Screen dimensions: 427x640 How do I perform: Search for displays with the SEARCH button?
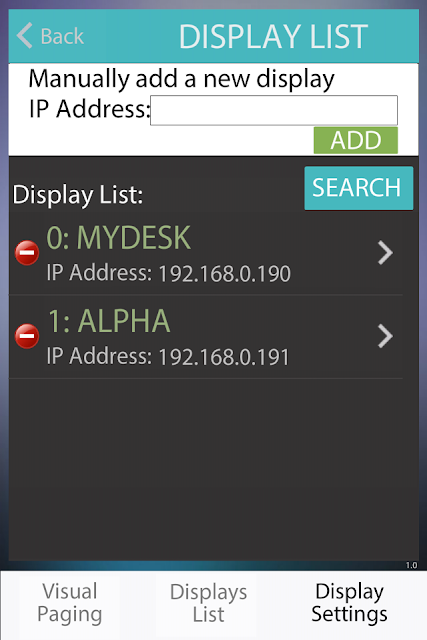pos(359,188)
